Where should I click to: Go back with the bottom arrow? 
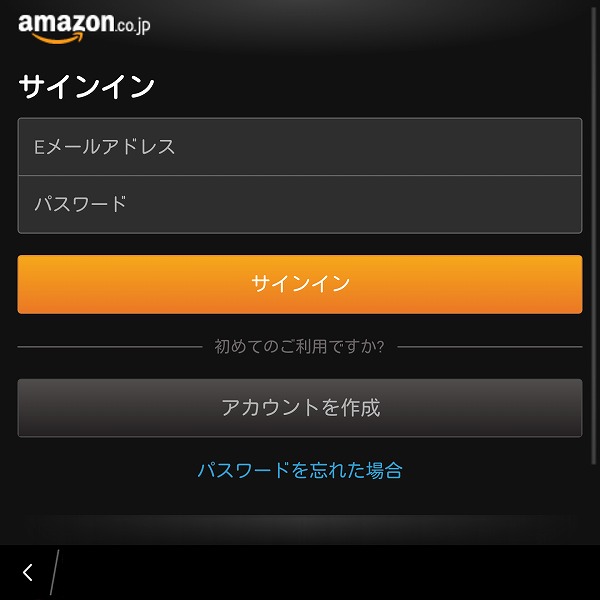(x=28, y=572)
